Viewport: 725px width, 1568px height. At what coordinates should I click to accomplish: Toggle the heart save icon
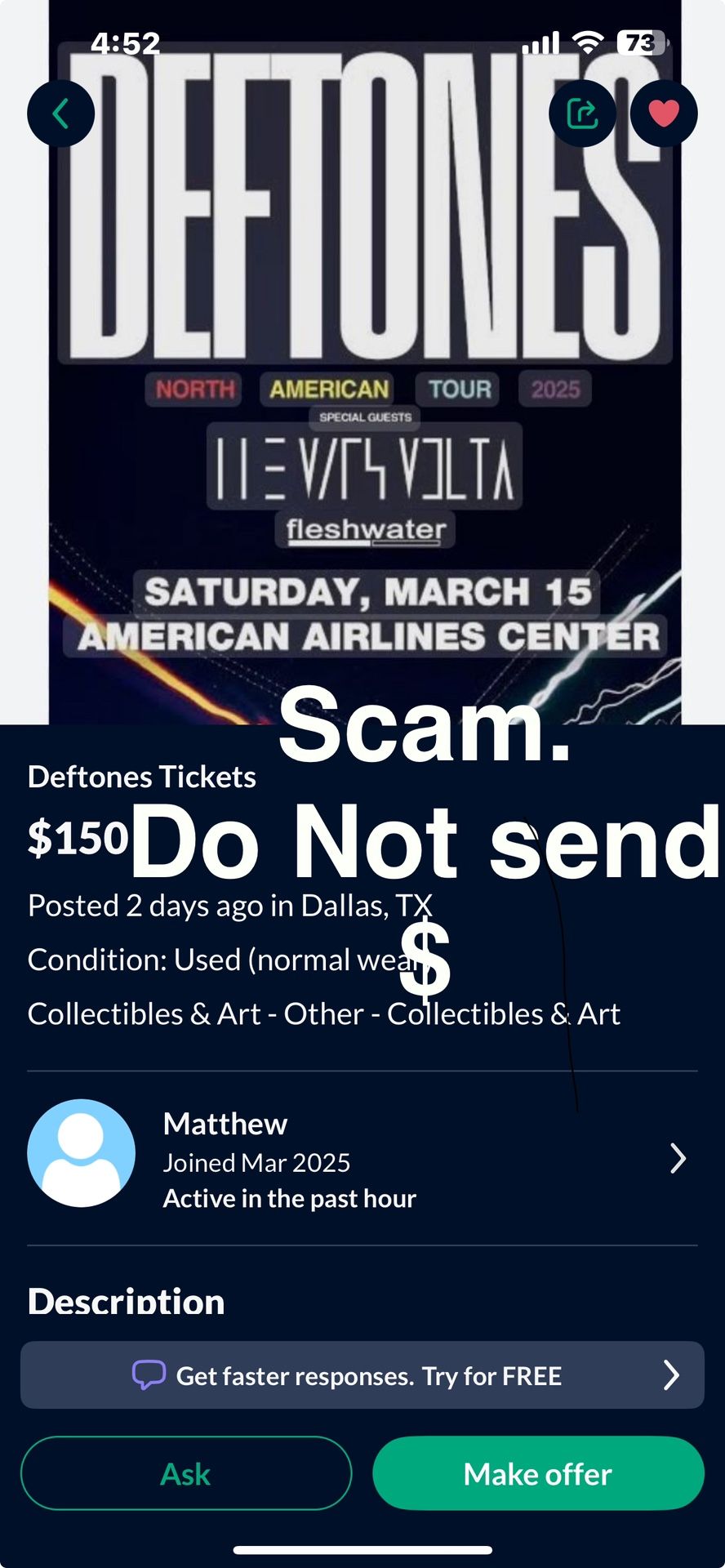(664, 114)
